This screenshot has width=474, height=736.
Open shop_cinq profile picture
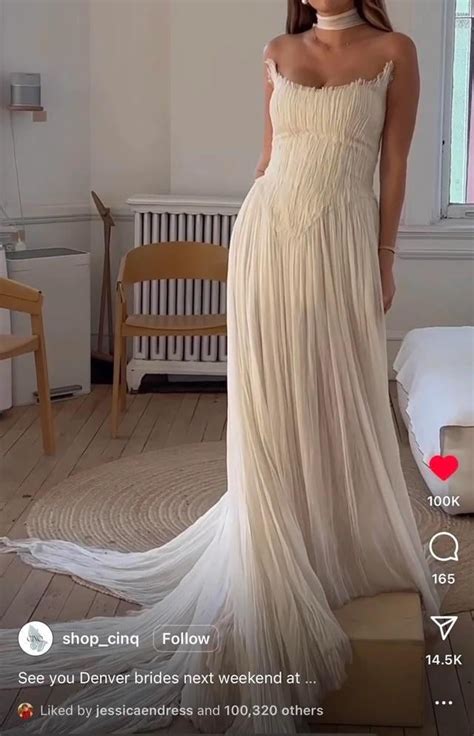click(35, 638)
